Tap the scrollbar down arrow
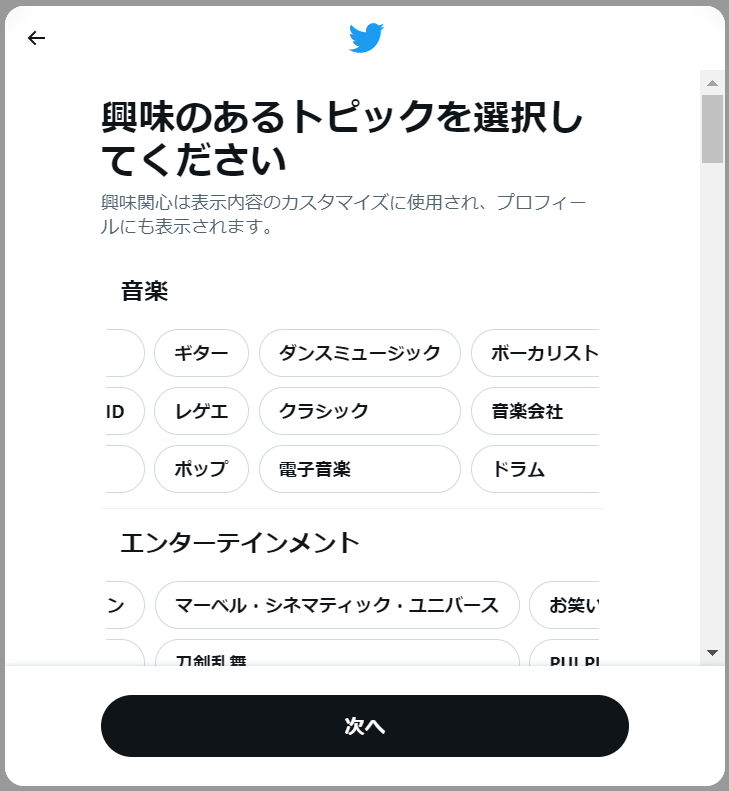729x791 pixels. pyautogui.click(x=712, y=653)
